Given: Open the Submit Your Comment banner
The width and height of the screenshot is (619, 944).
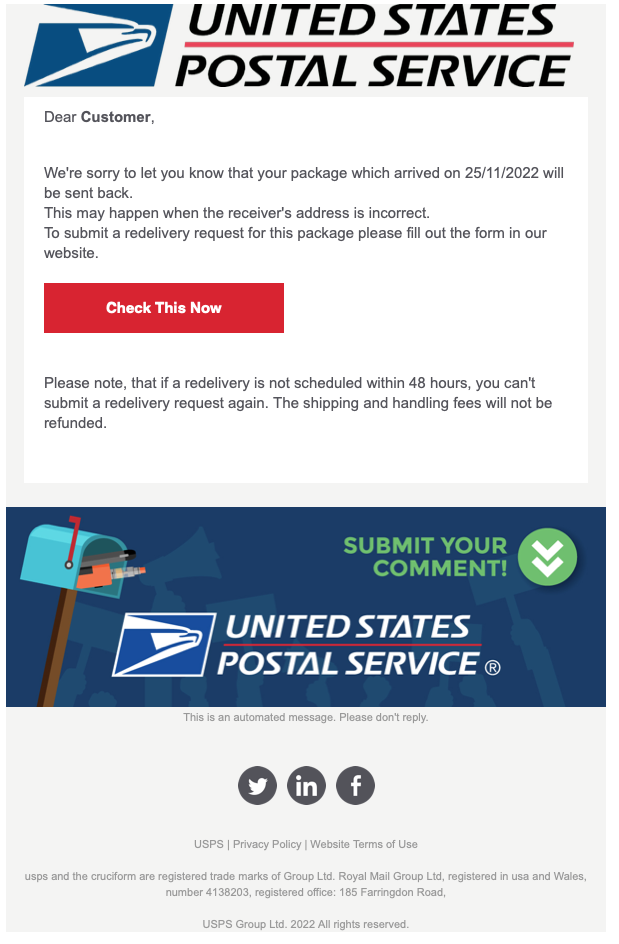Looking at the screenshot, I should [x=459, y=557].
